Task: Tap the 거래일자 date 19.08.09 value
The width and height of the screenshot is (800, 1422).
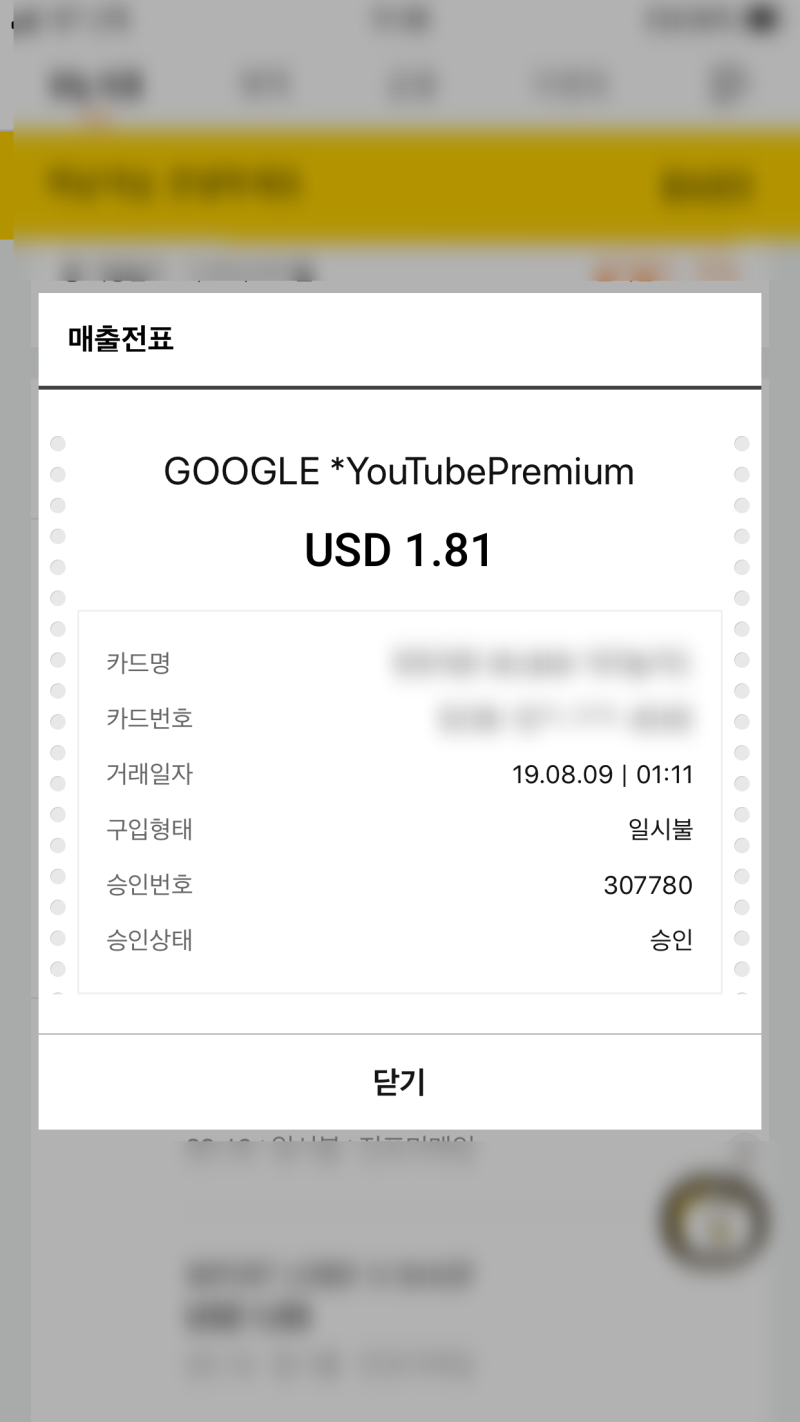Action: coord(605,774)
